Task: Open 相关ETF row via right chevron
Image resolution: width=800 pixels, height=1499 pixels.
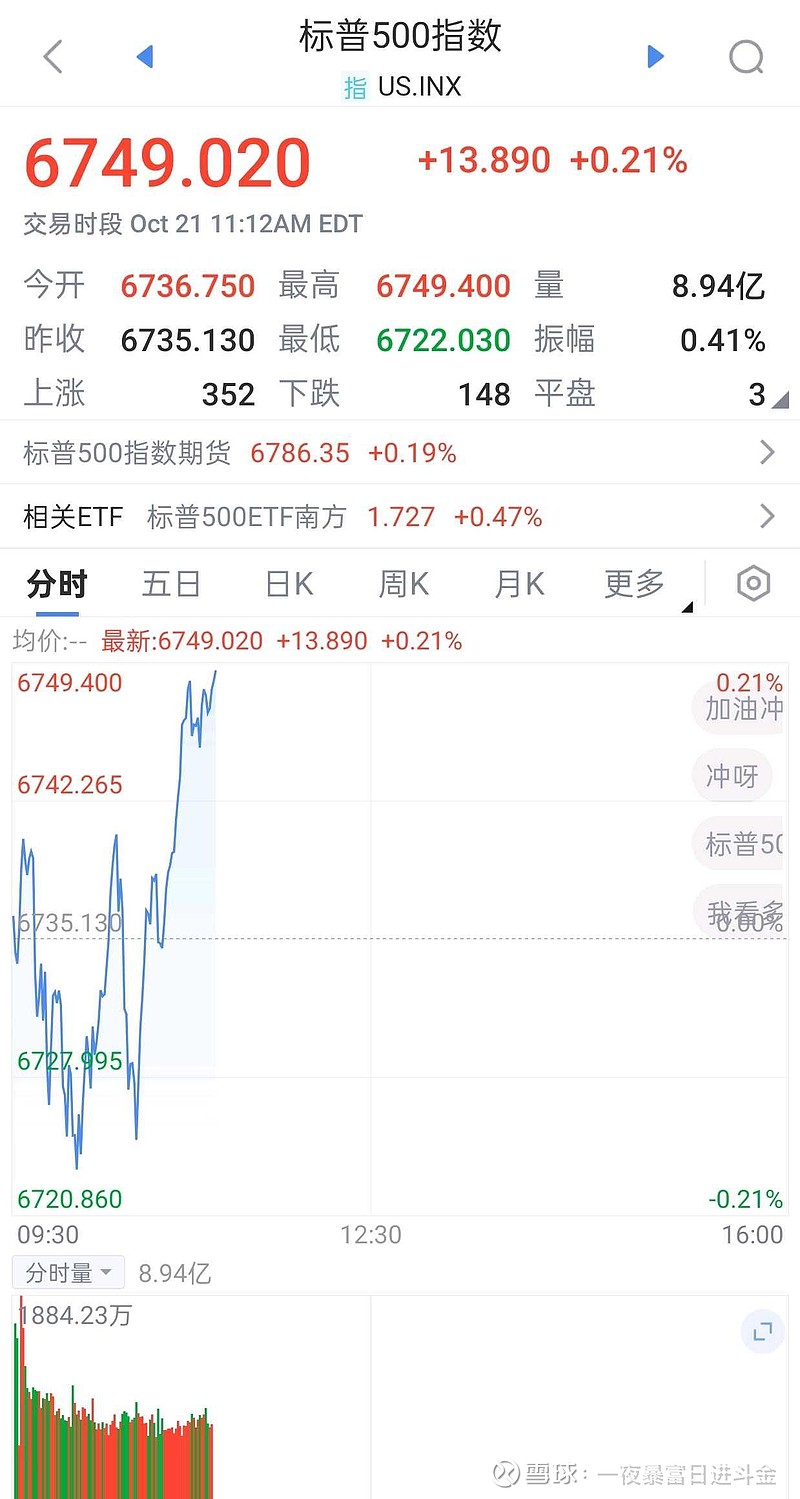Action: tap(767, 516)
